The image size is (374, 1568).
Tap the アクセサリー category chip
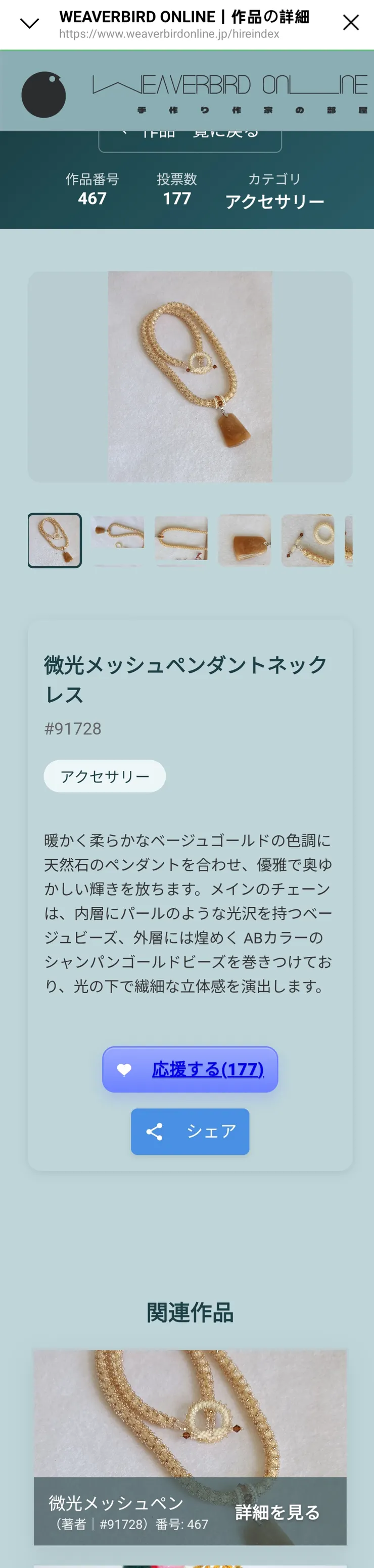click(x=104, y=776)
